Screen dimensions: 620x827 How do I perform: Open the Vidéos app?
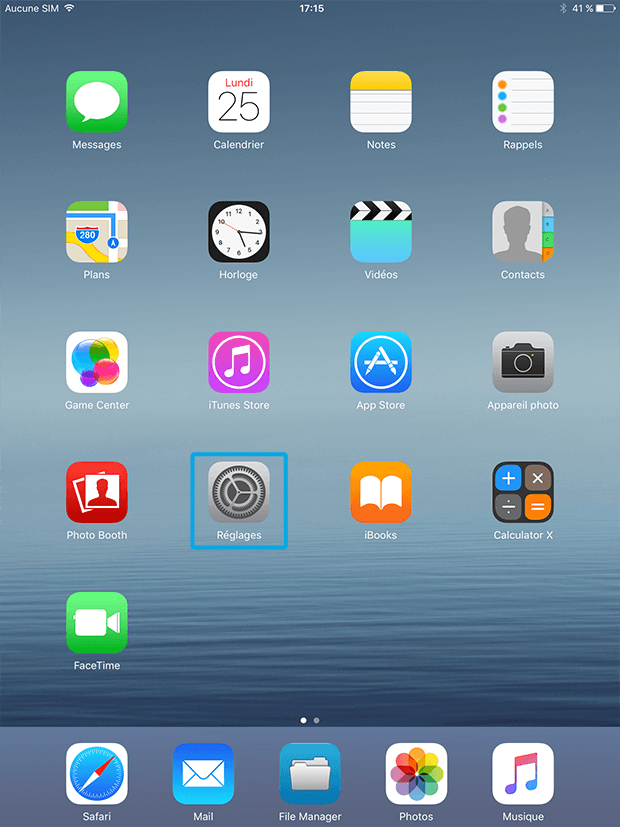(381, 232)
